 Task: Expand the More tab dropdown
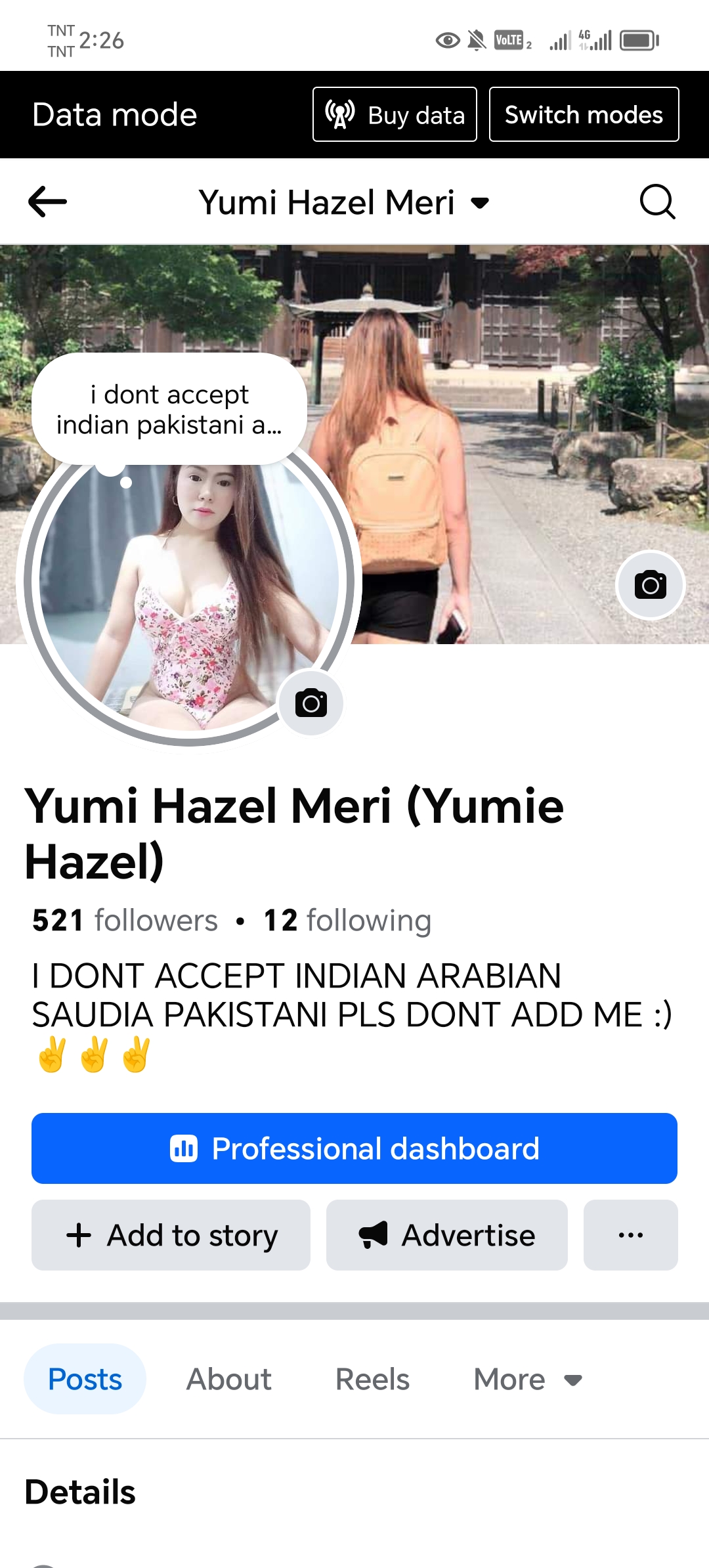(x=528, y=1379)
